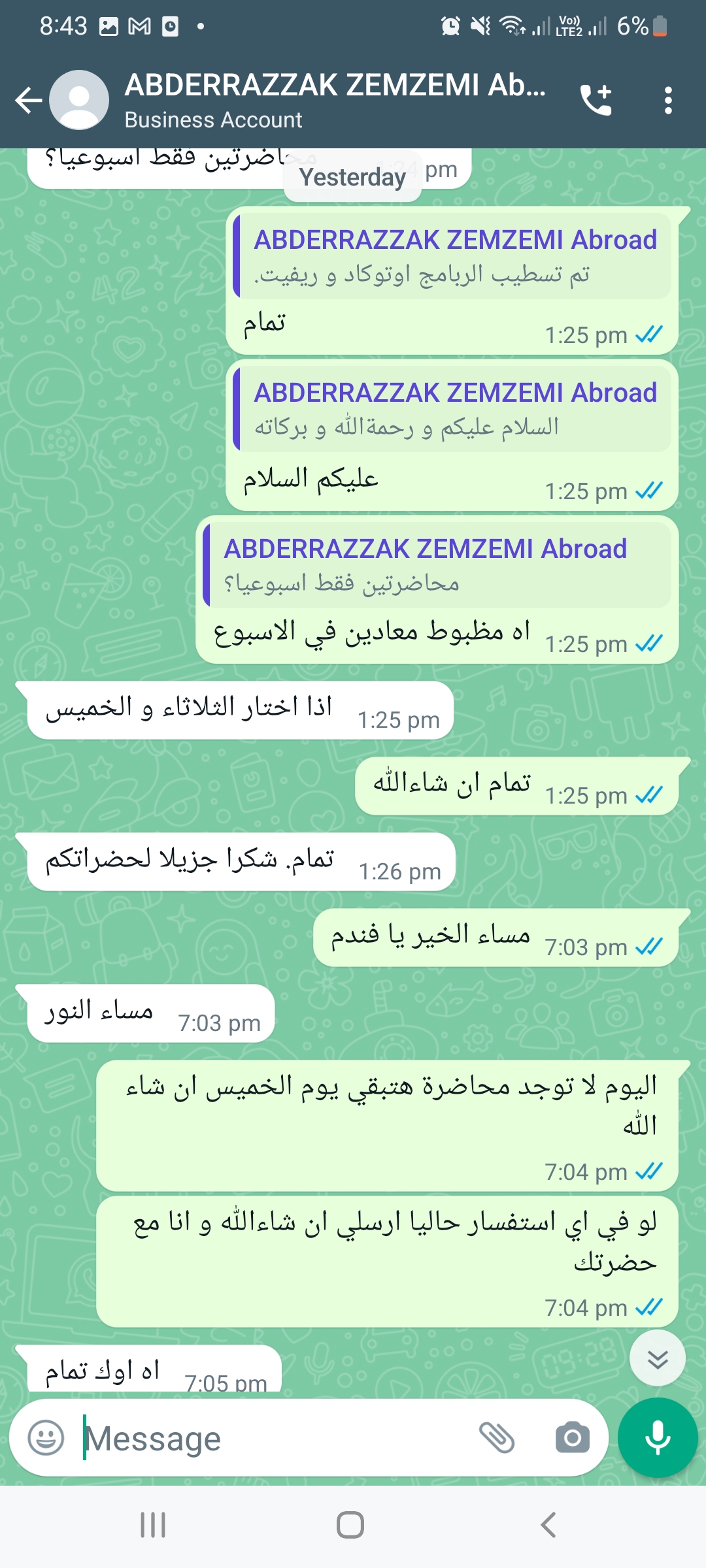Open the camera from the message bar
Image resolution: width=706 pixels, height=1568 pixels.
click(573, 1437)
